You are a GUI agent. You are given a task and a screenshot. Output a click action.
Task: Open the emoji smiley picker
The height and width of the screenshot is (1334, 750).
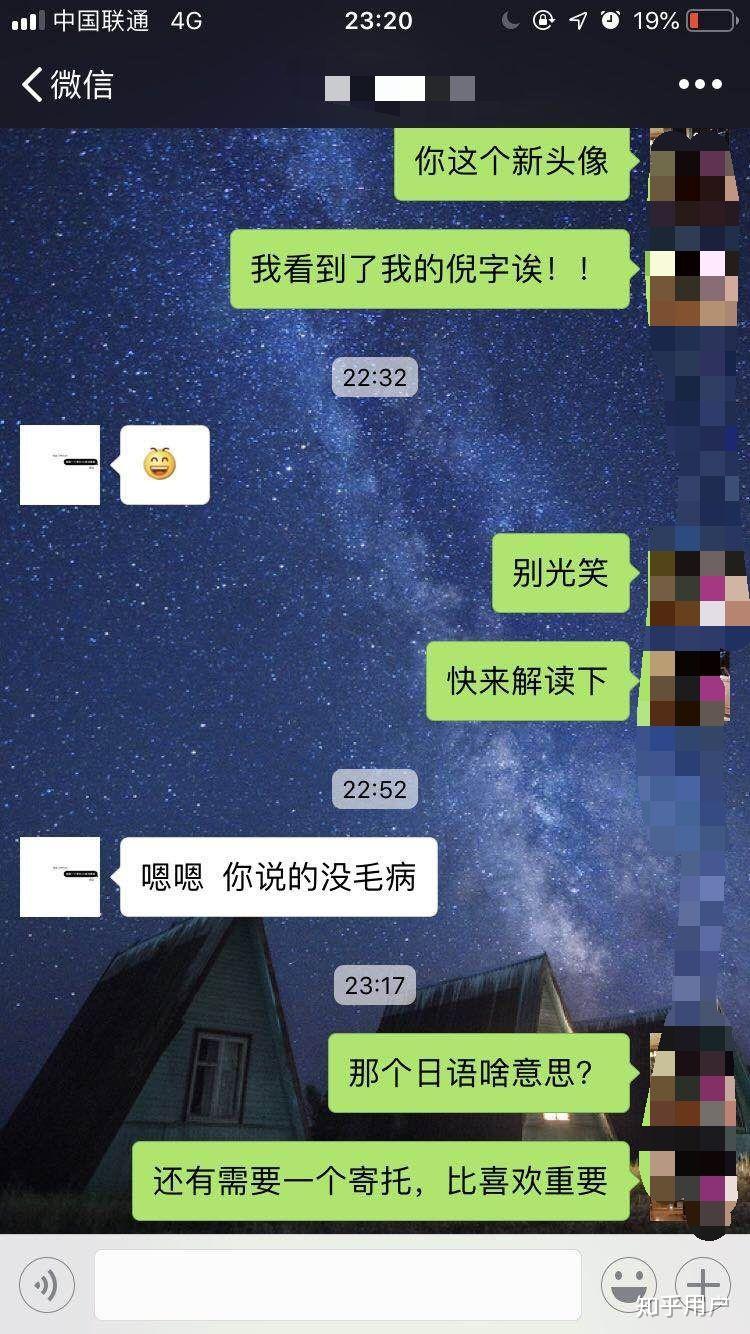(x=630, y=1285)
